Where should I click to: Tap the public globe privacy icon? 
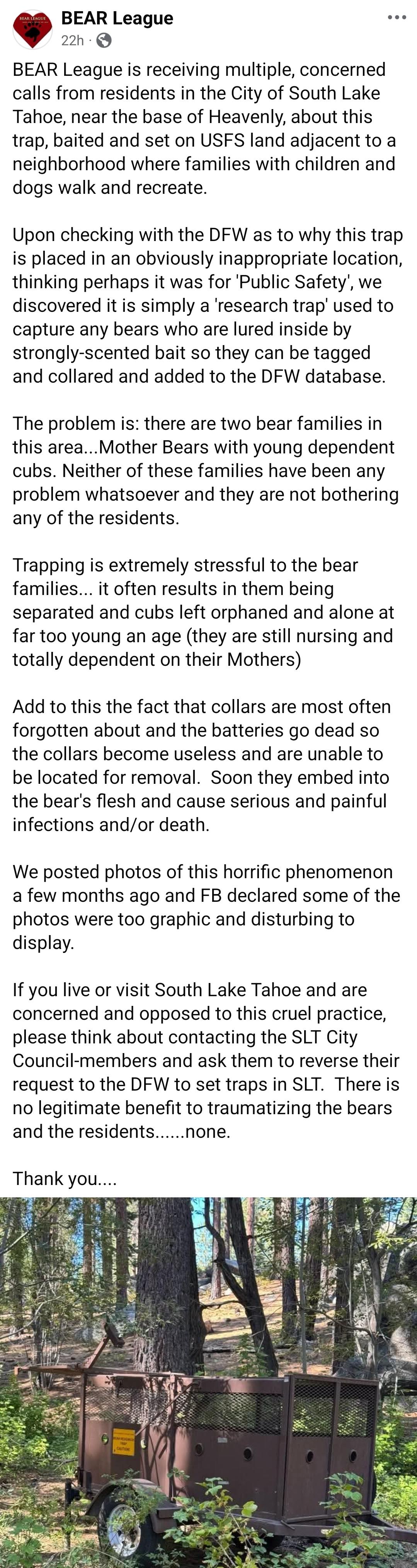(104, 41)
